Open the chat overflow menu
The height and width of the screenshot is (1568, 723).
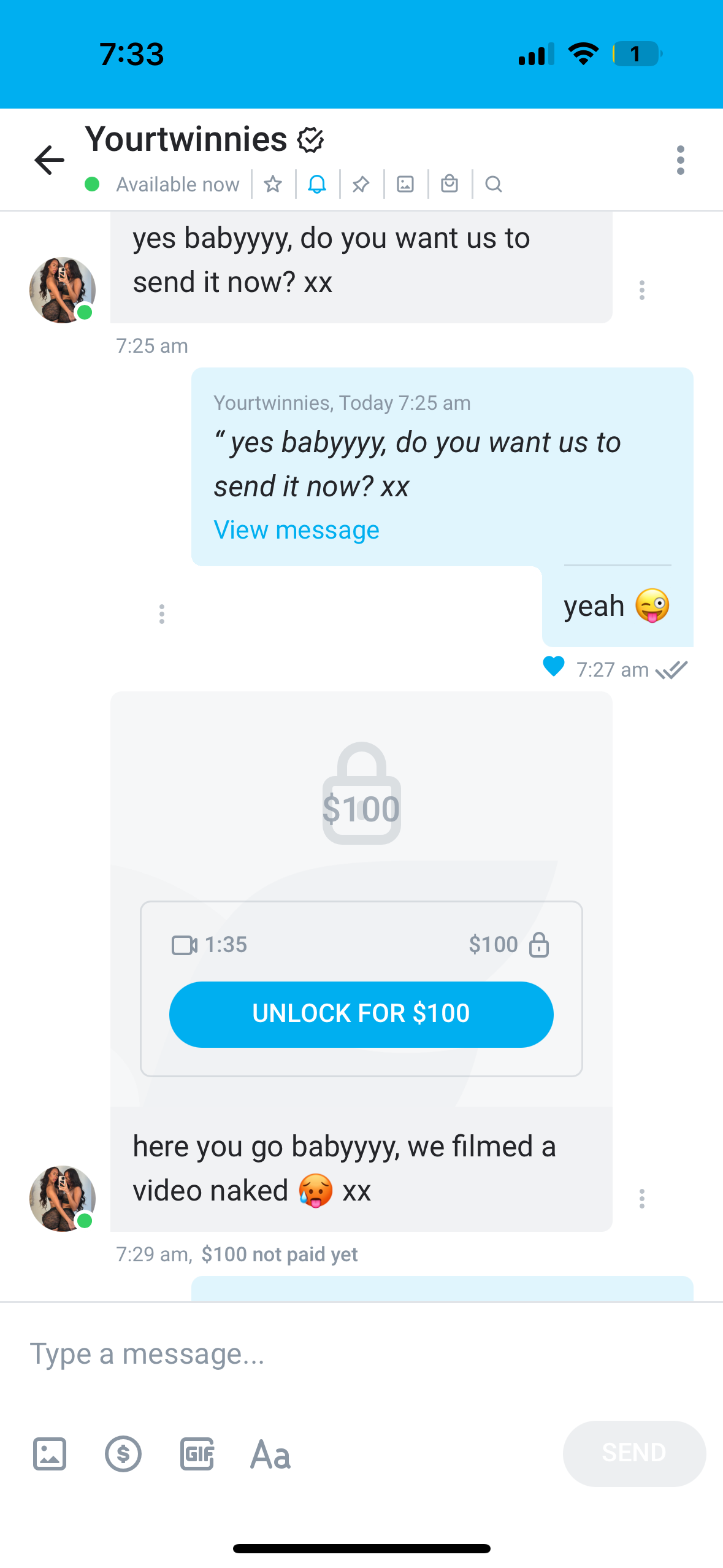click(x=680, y=160)
